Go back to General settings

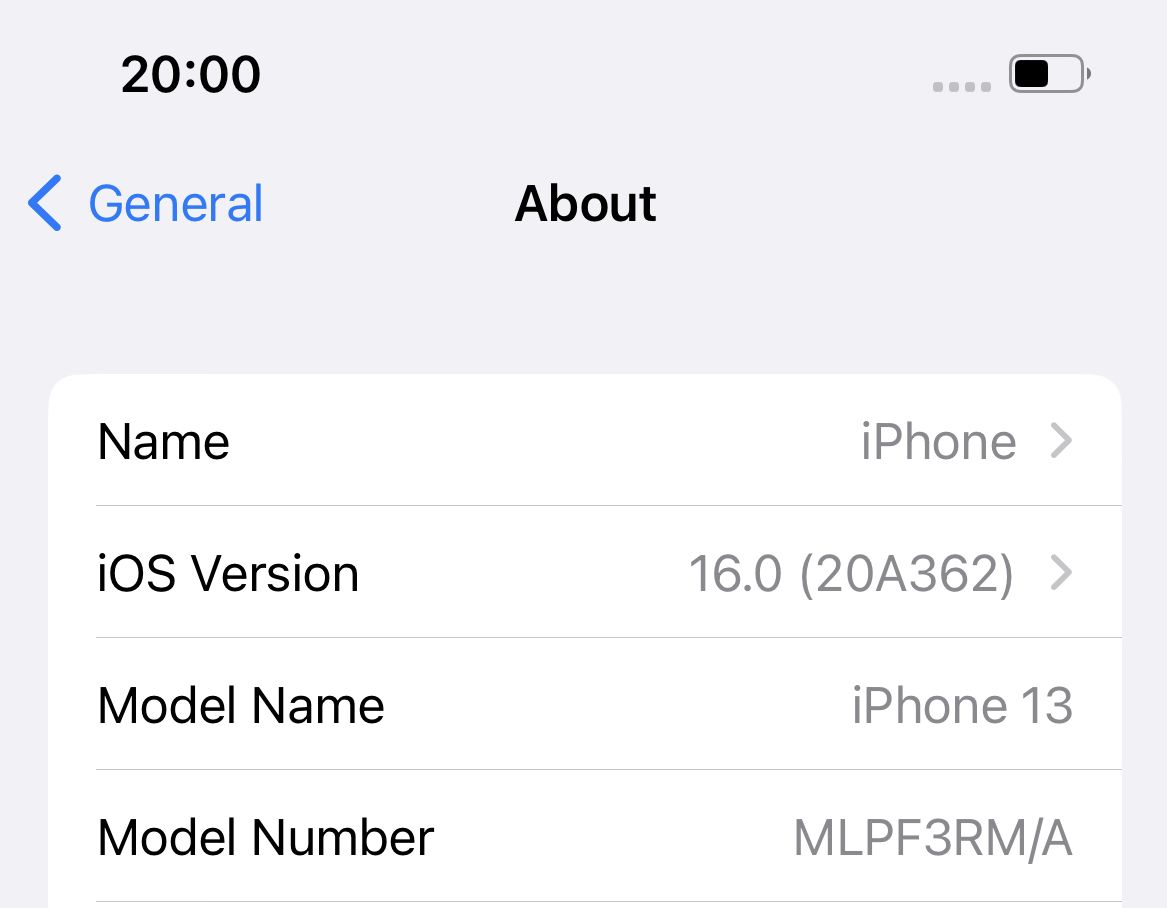click(146, 204)
